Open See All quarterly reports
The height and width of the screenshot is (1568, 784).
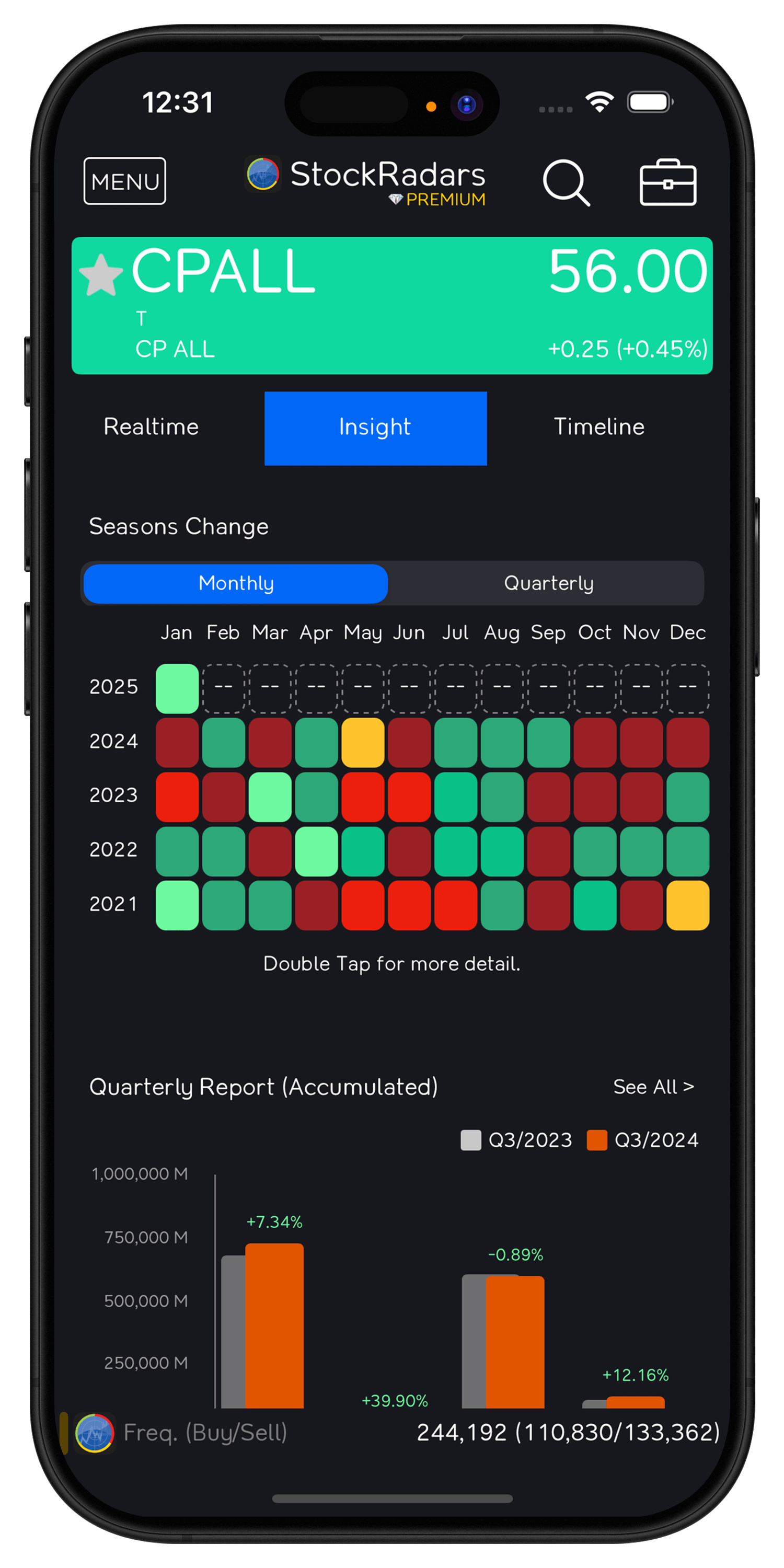point(654,1087)
